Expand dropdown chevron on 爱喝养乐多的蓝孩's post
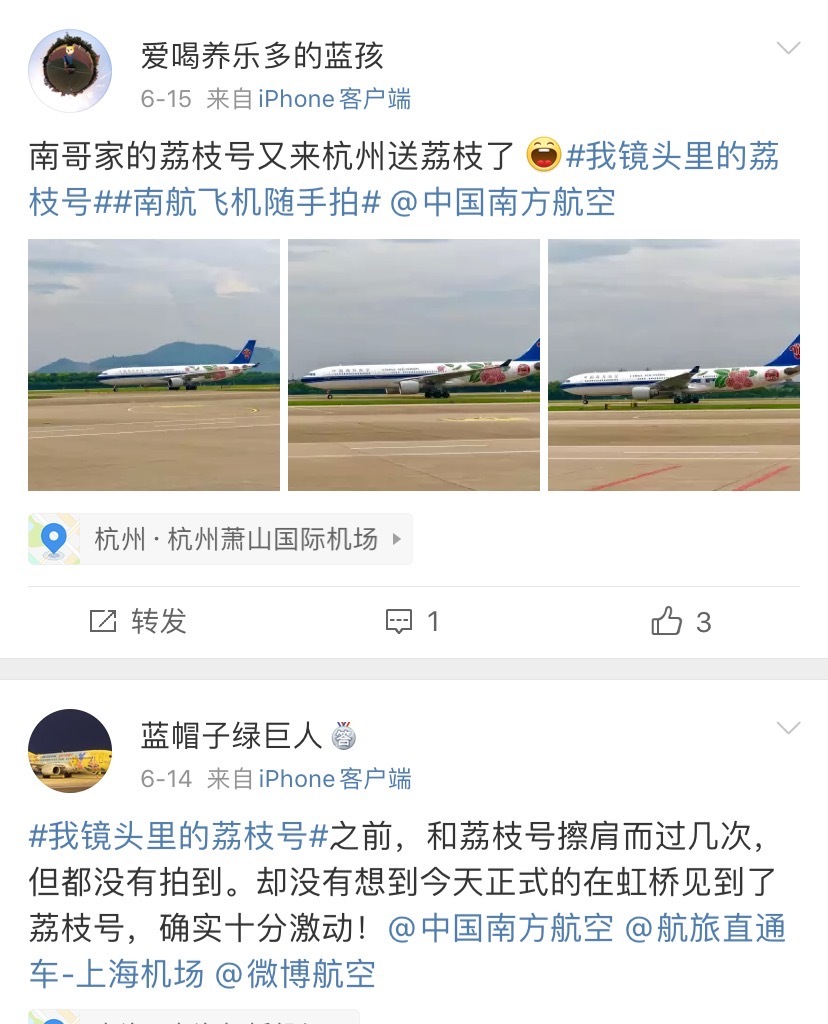828x1024 pixels. [x=788, y=48]
